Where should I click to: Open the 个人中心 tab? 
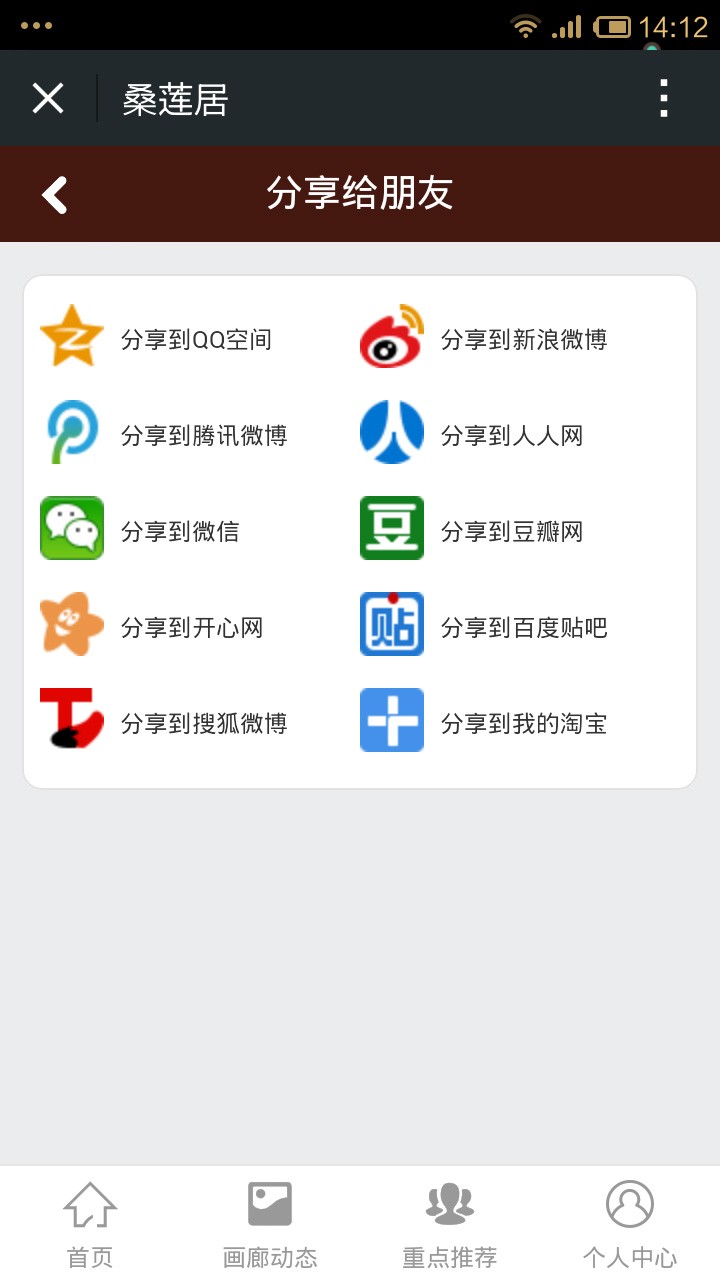tap(630, 1224)
